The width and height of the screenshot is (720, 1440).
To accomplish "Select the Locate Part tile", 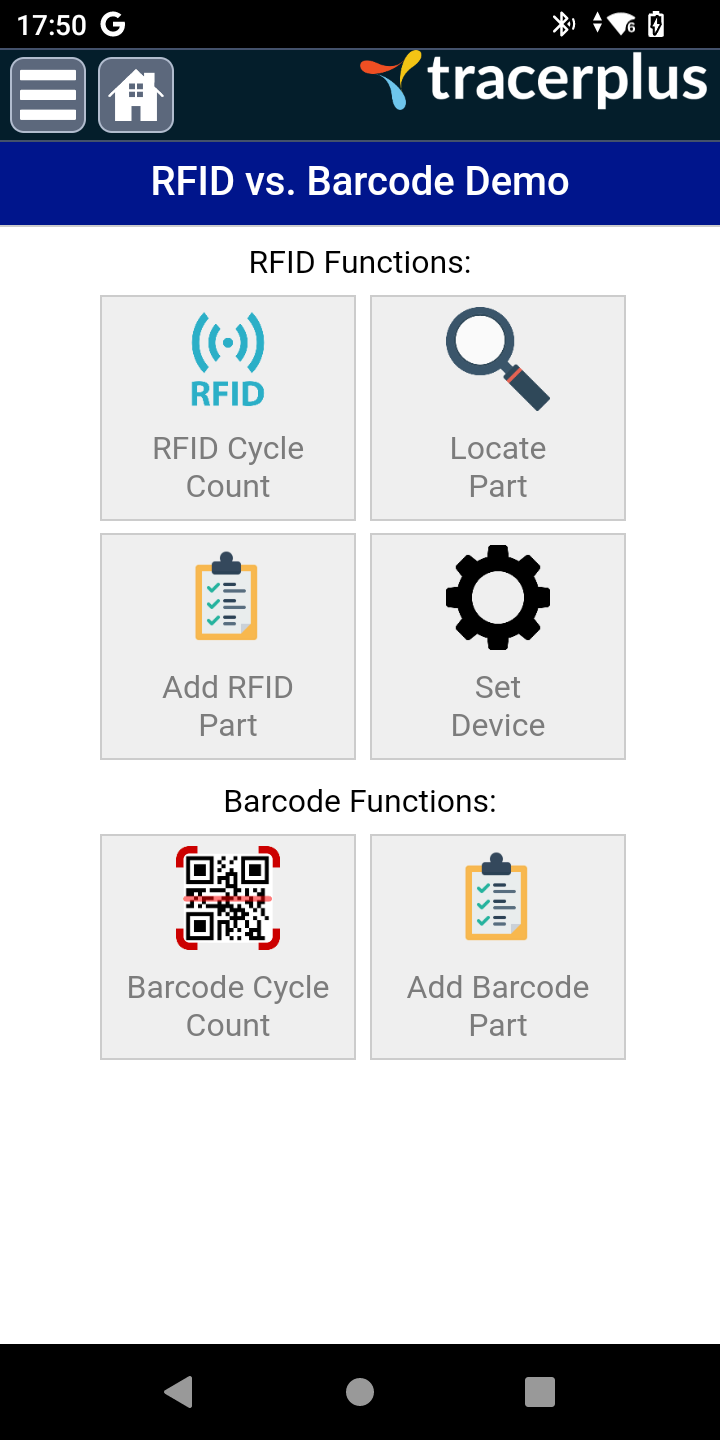I will [498, 408].
